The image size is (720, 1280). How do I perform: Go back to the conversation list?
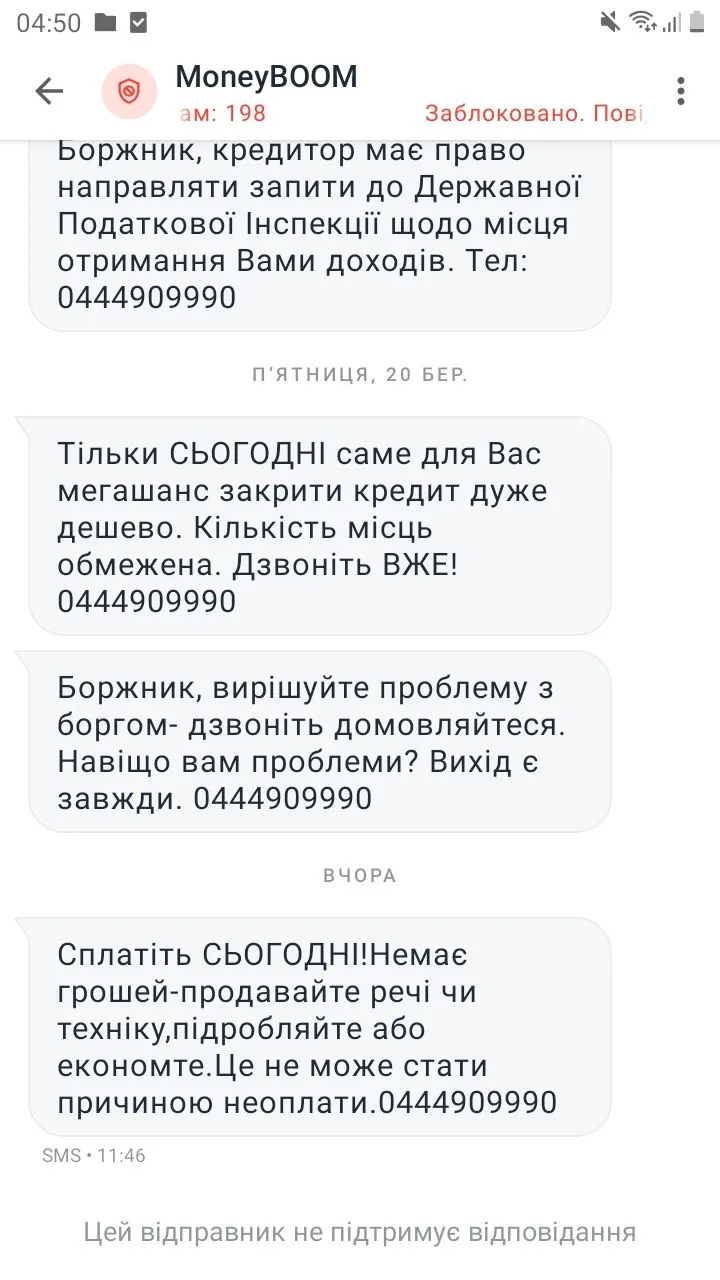click(x=49, y=92)
